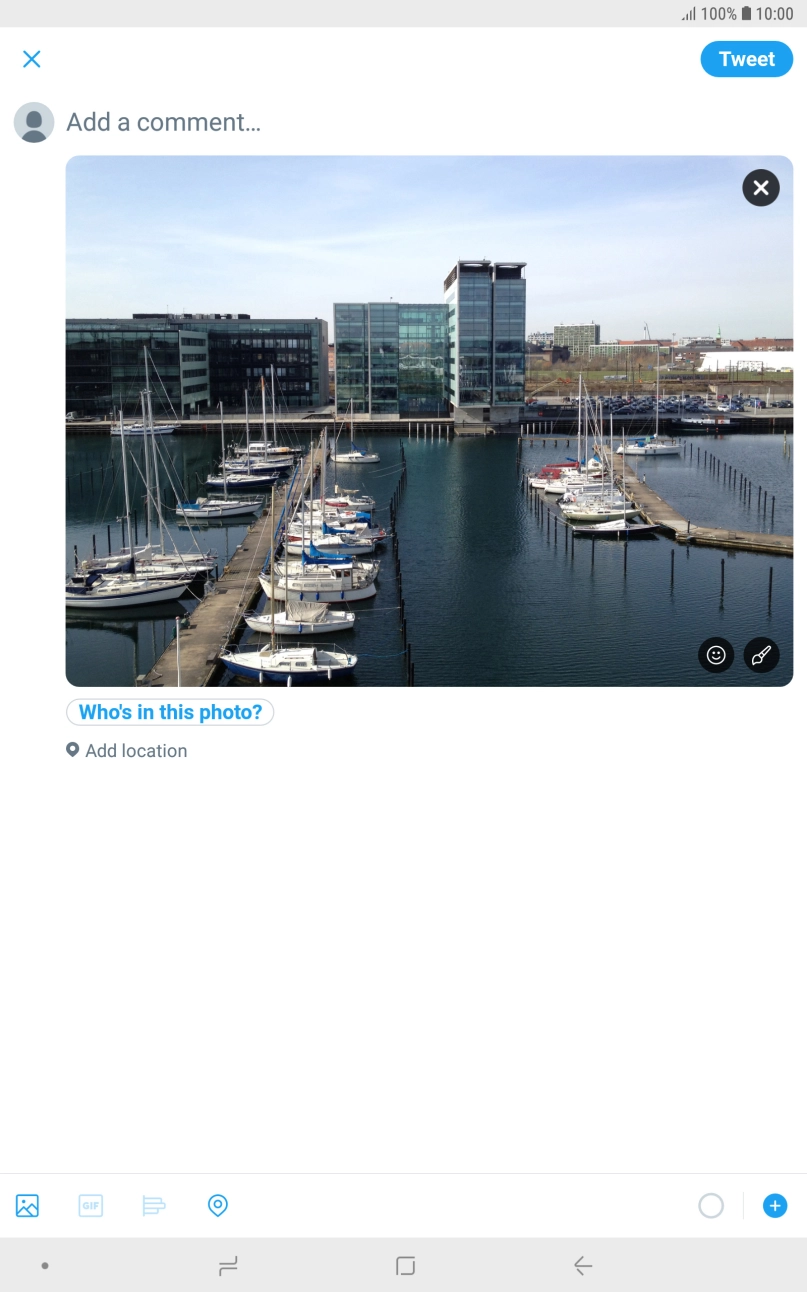Select the markup brush icon on the photo
807x1292 pixels.
(x=760, y=655)
